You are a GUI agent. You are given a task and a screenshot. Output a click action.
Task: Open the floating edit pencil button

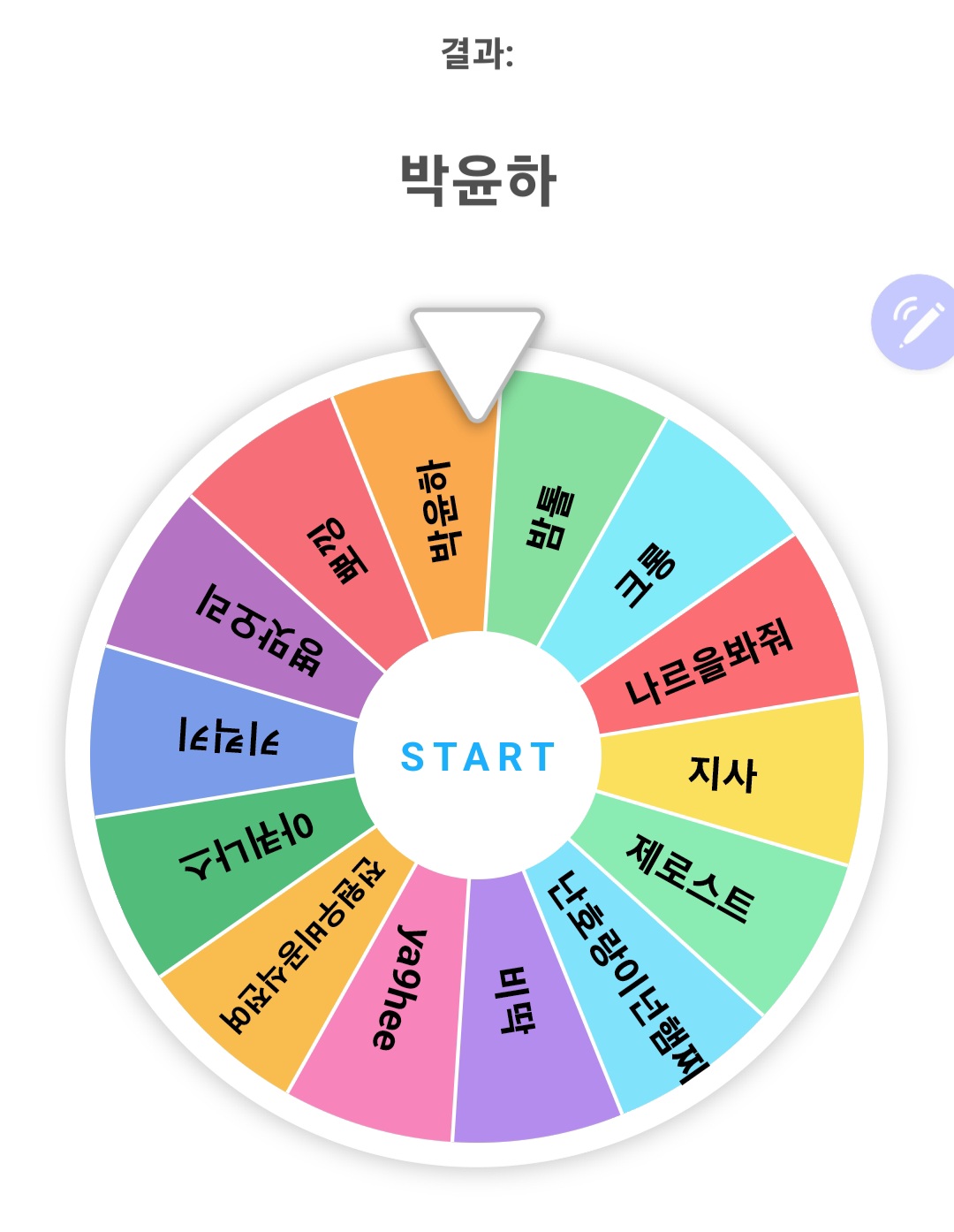click(916, 322)
